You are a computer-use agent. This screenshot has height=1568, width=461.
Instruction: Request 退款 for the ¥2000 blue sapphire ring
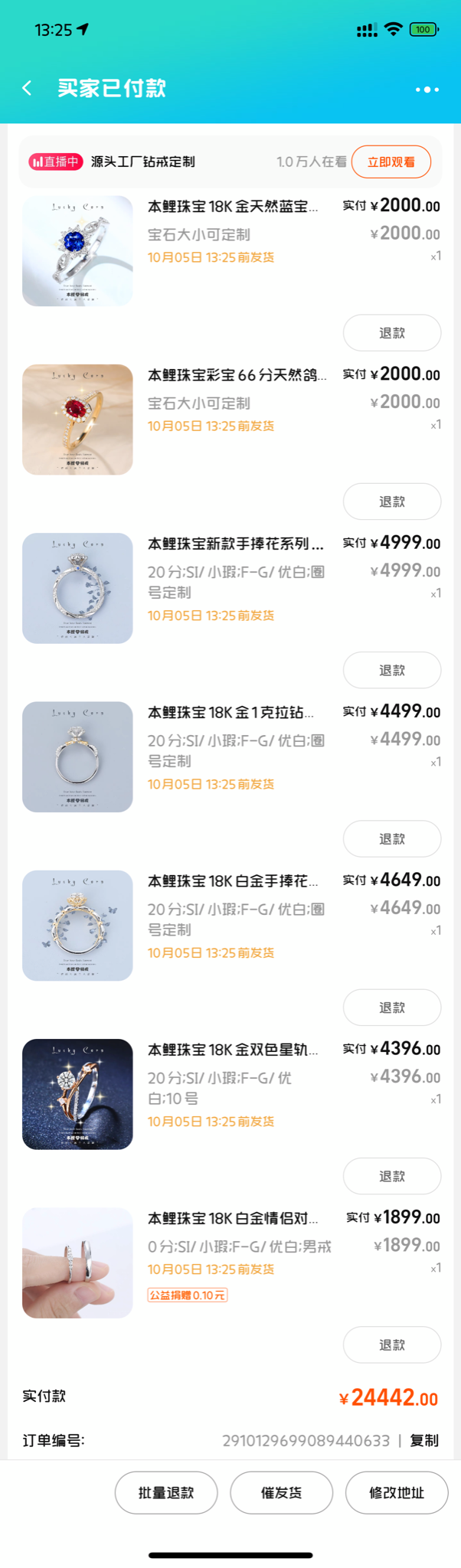coord(391,333)
